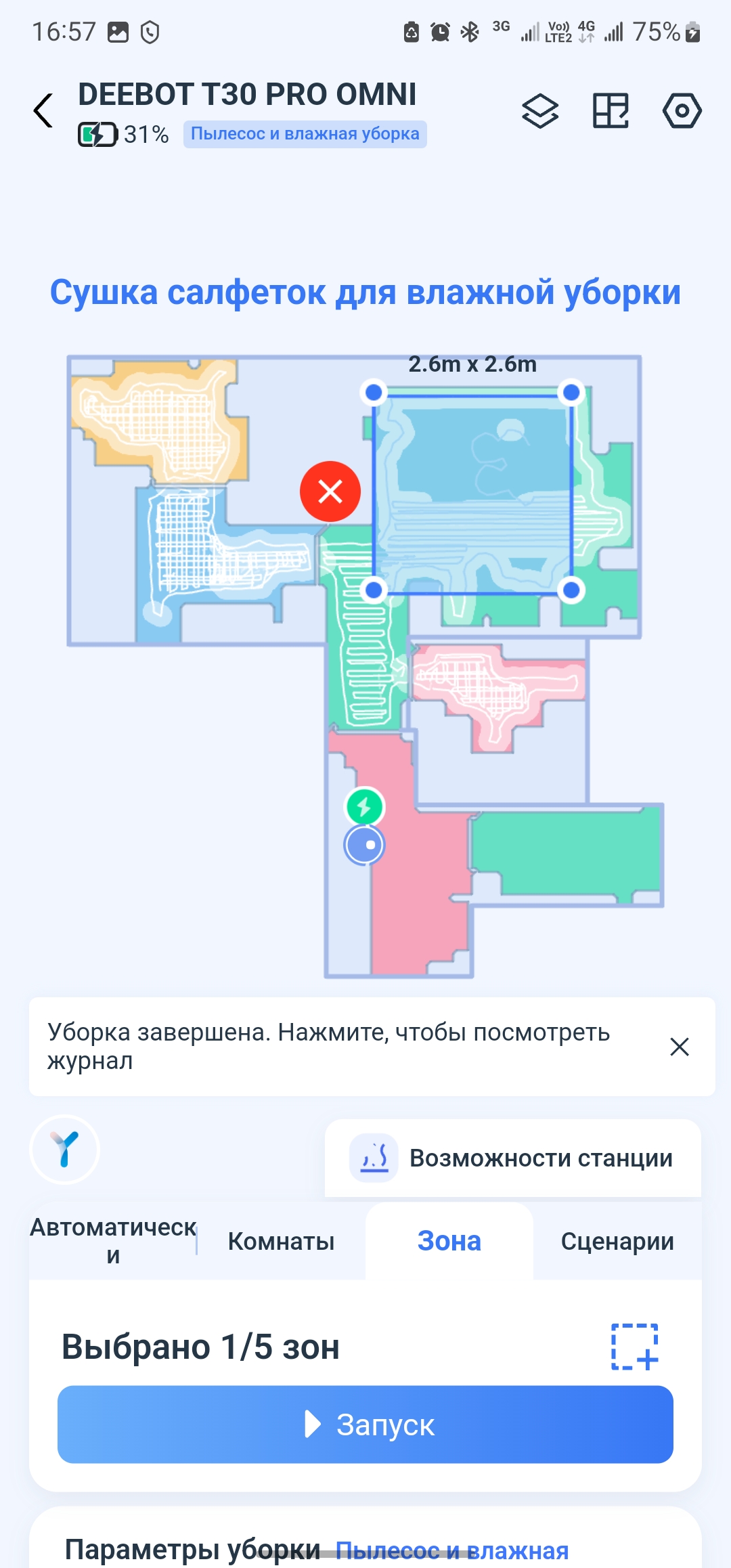Open 'Возможности станции'
This screenshot has width=731, height=1568.
pos(512,1158)
